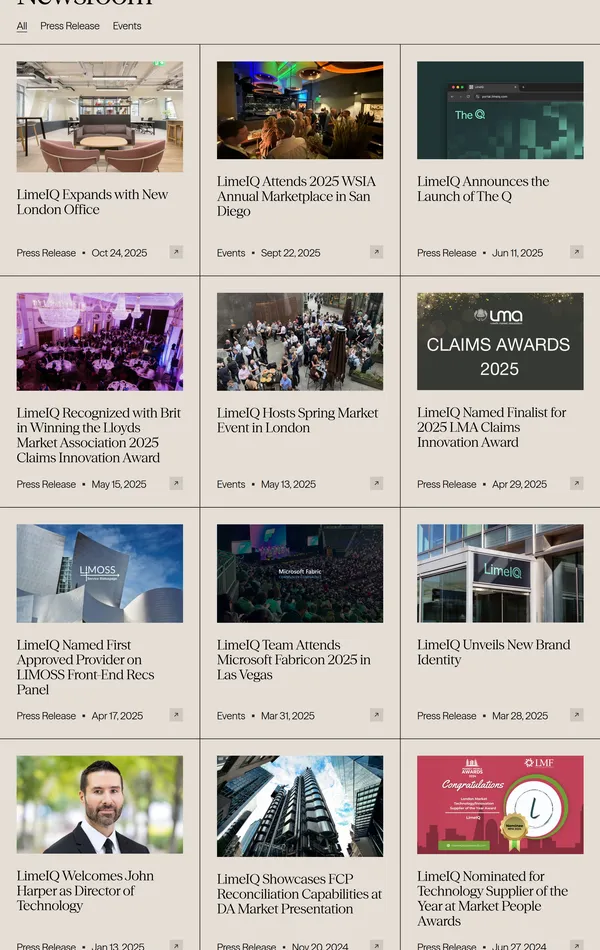600x950 pixels.
Task: Tap arrow icon on the Sept 22, 2025 article
Action: 376,252
